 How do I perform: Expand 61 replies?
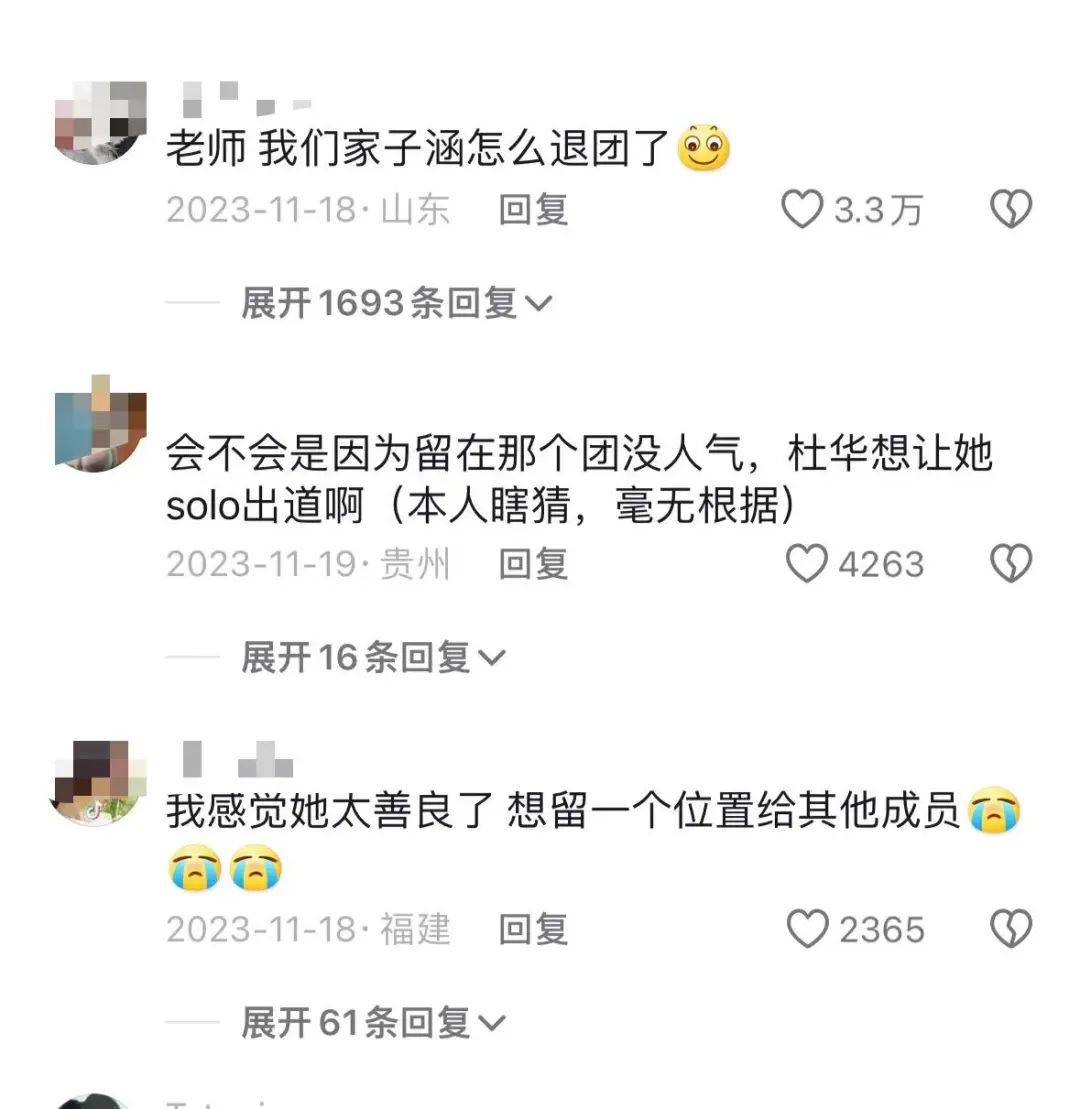coord(374,1022)
